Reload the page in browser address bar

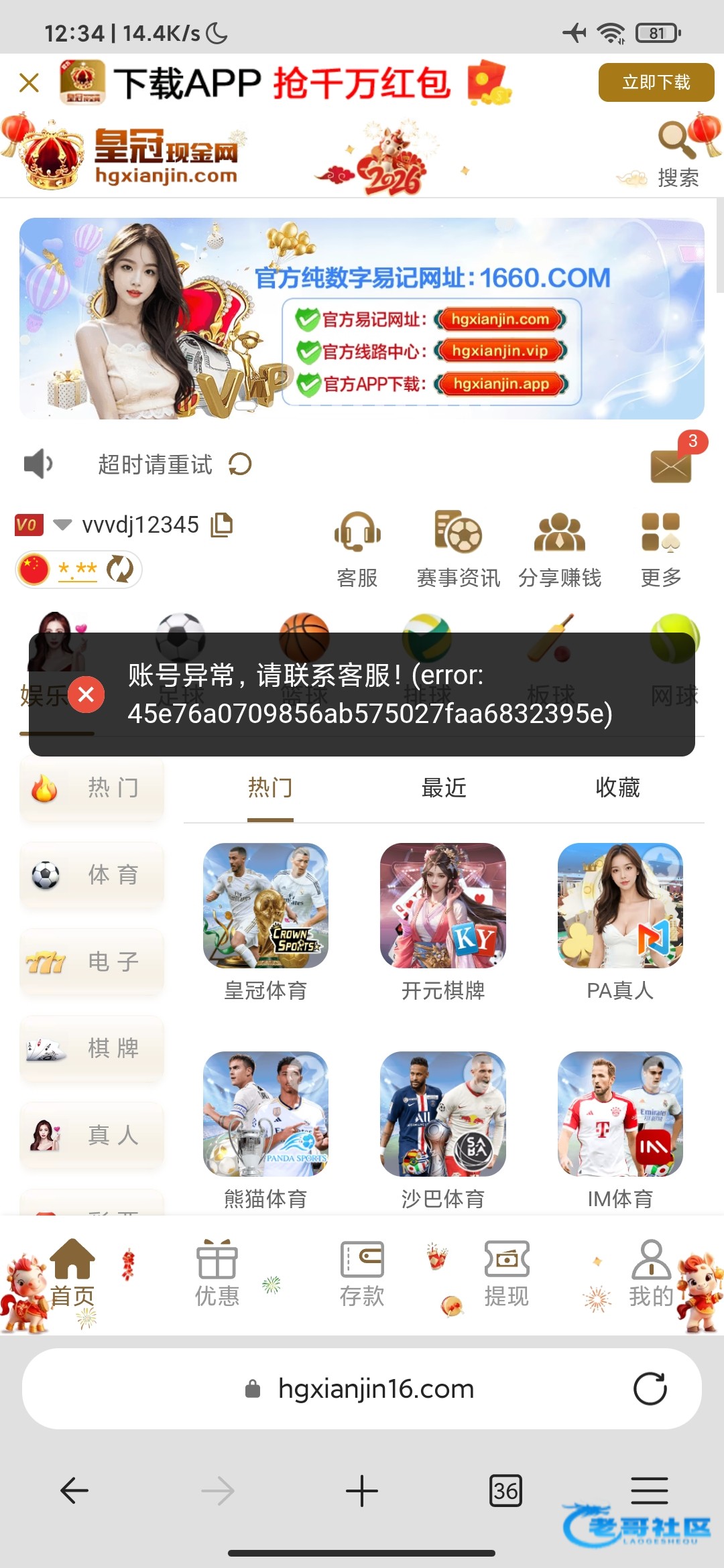(x=650, y=1389)
